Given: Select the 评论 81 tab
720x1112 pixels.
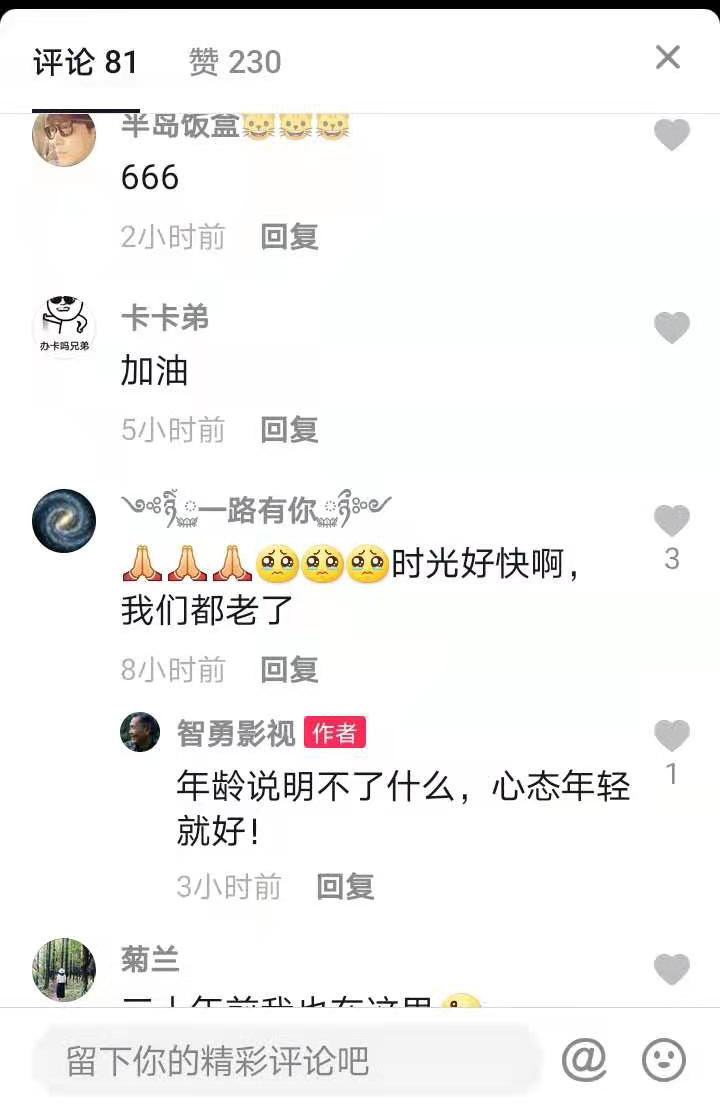Looking at the screenshot, I should pyautogui.click(x=85, y=63).
